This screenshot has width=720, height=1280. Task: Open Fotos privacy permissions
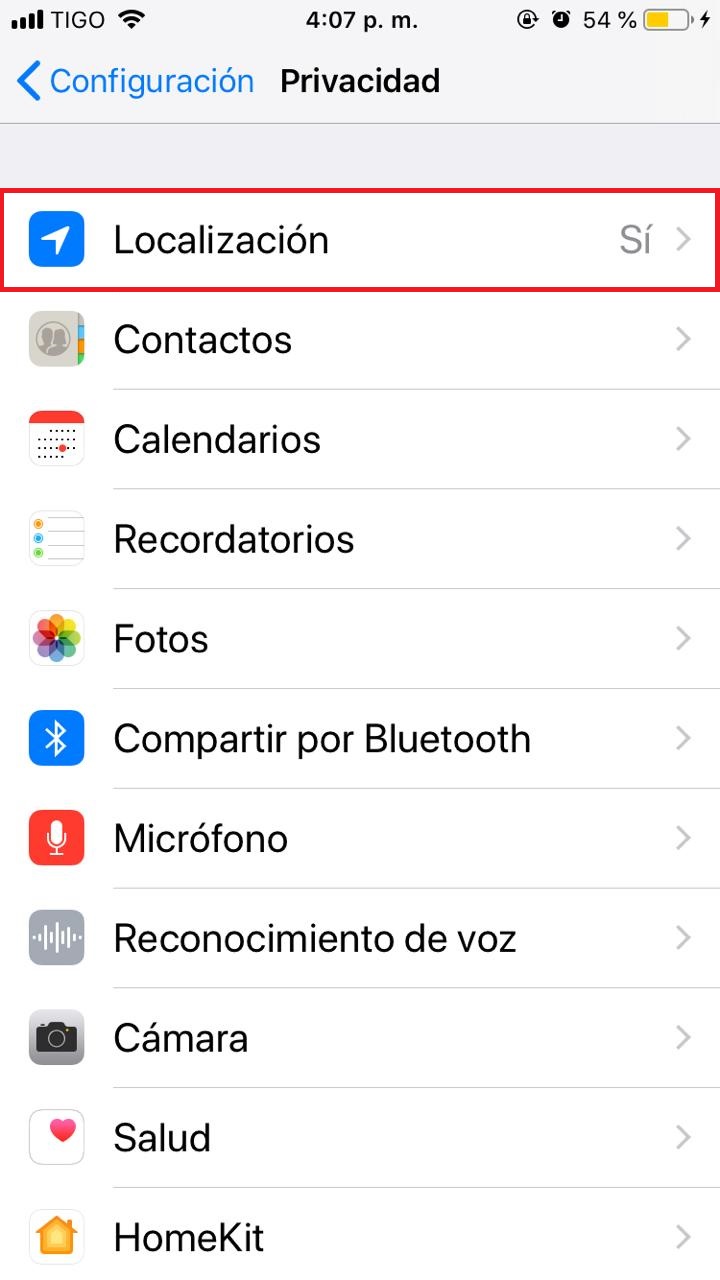pos(360,640)
